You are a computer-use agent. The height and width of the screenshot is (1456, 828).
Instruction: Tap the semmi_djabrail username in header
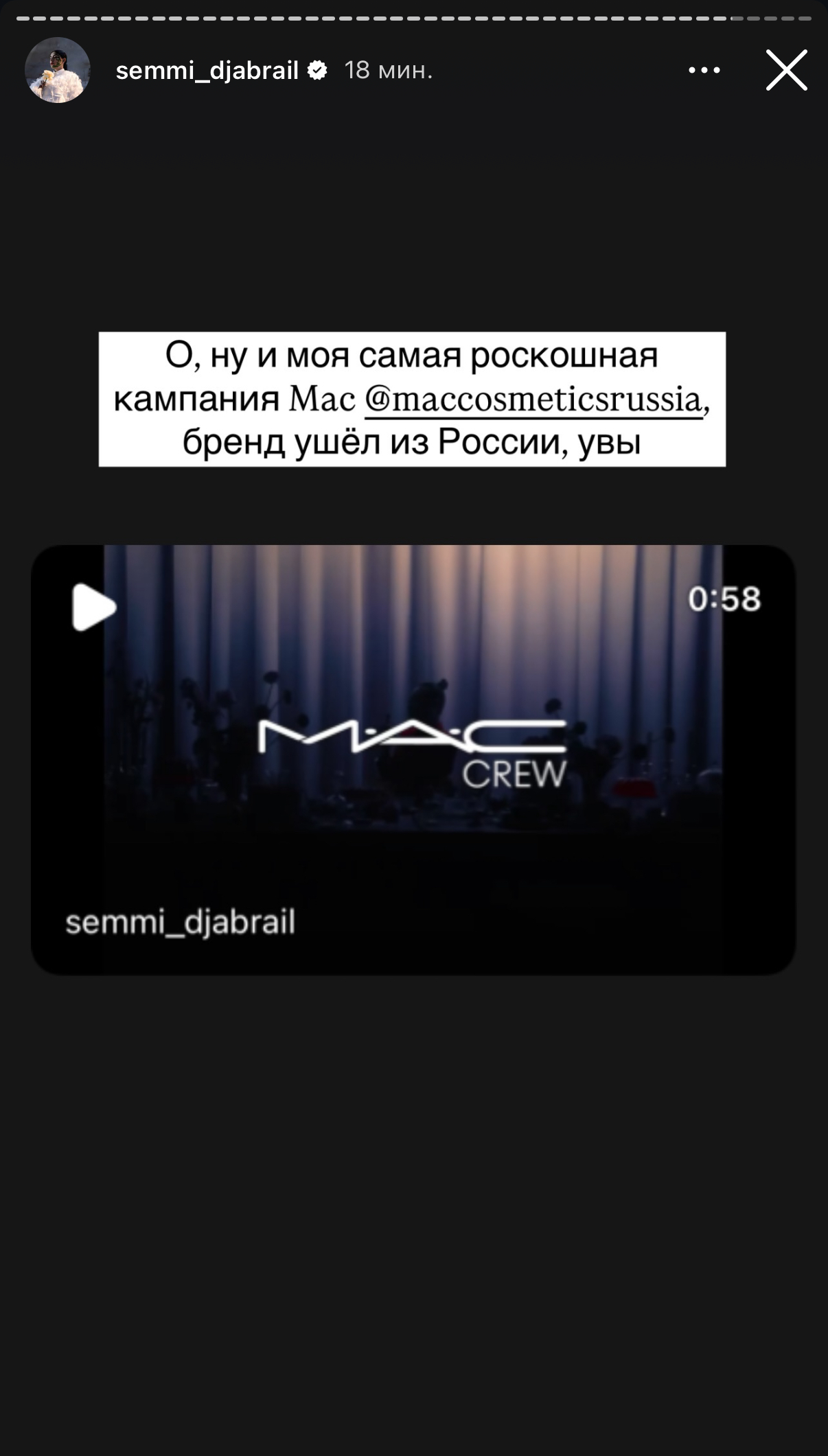[207, 70]
